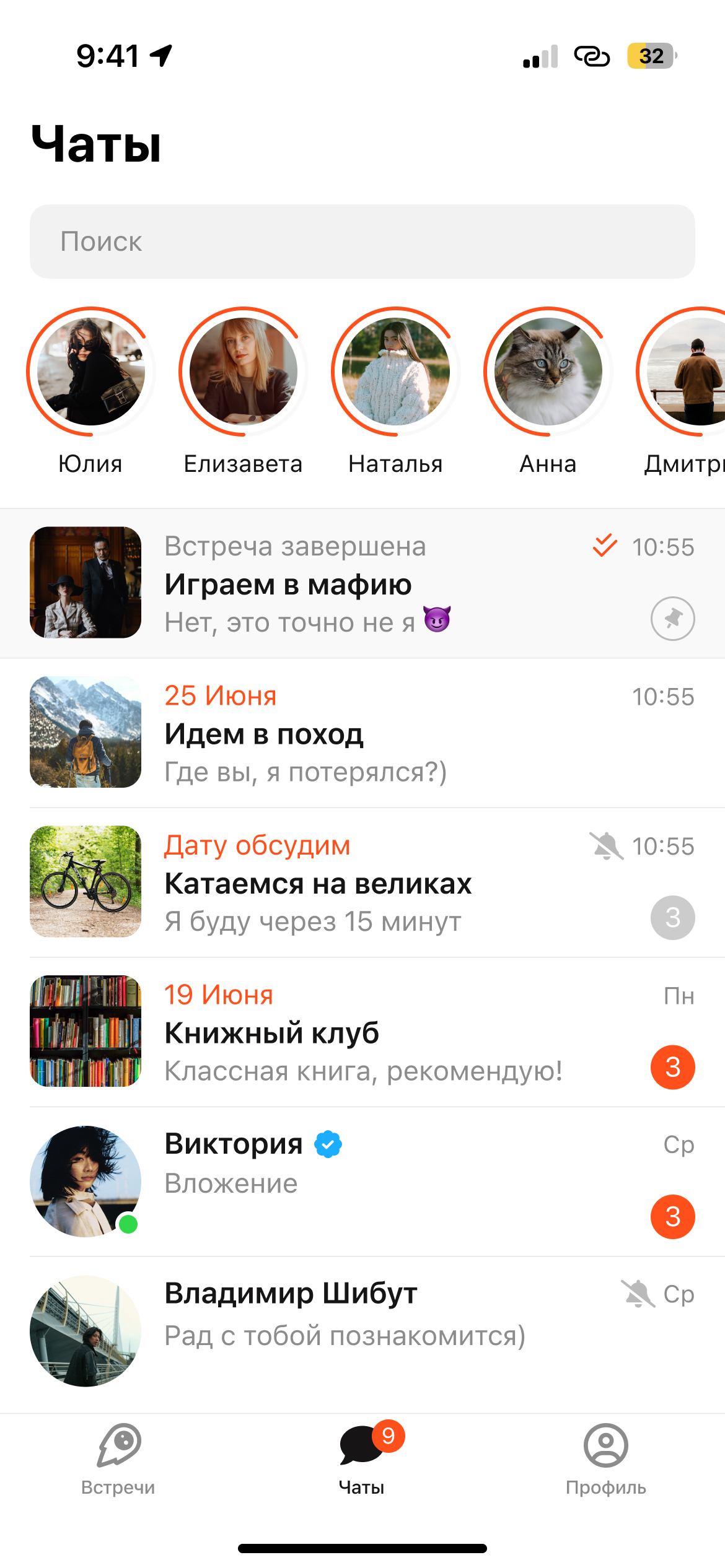The height and width of the screenshot is (1568, 725).
Task: Open Анна's story with the cat
Action: [x=548, y=372]
